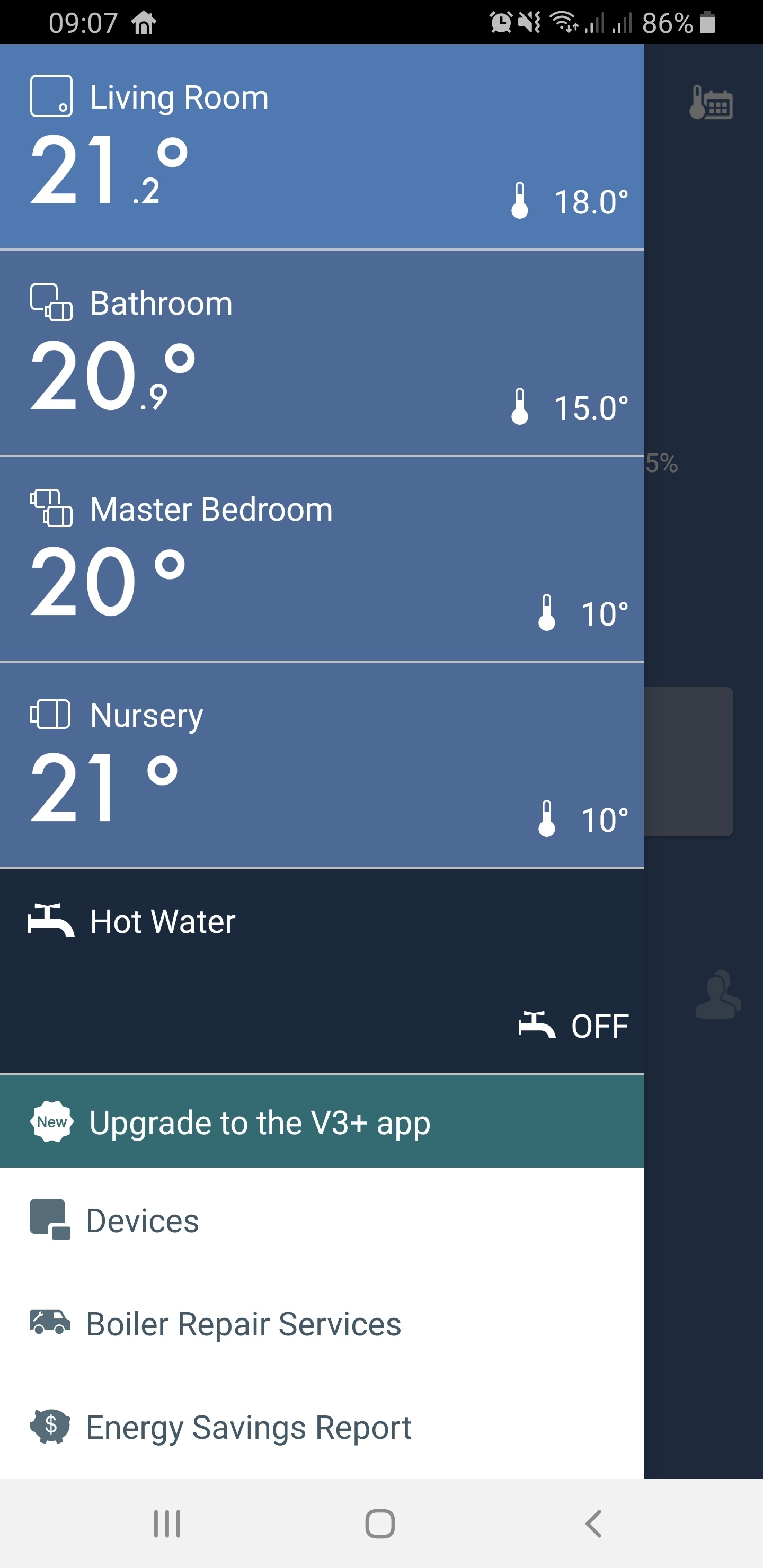Open recent apps from navigation bar

point(167,1524)
